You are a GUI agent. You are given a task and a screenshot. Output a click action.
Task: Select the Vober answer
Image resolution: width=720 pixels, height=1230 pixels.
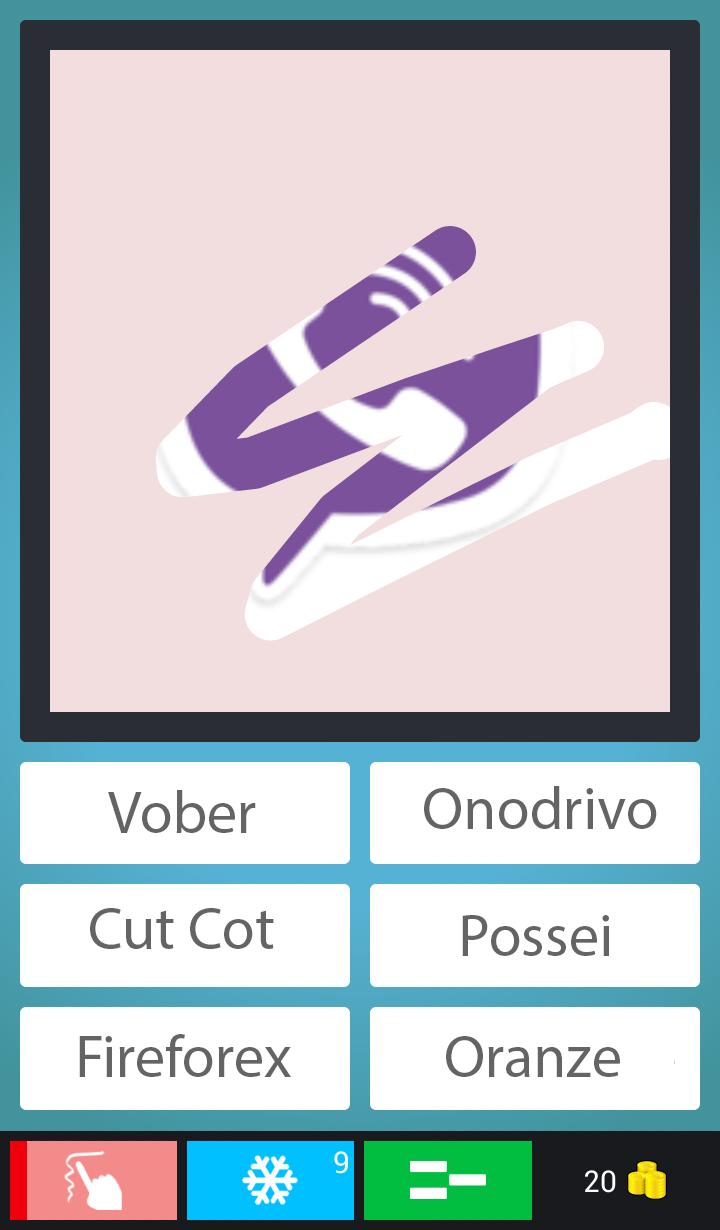pos(185,813)
